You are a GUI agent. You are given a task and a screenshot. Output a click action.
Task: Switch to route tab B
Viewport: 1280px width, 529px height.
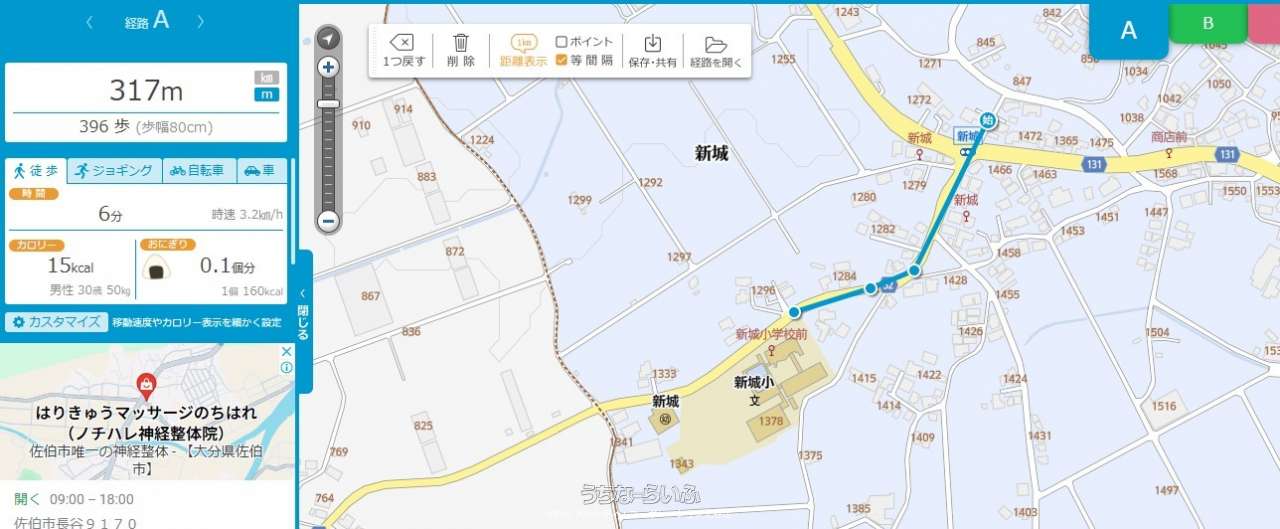point(1208,23)
